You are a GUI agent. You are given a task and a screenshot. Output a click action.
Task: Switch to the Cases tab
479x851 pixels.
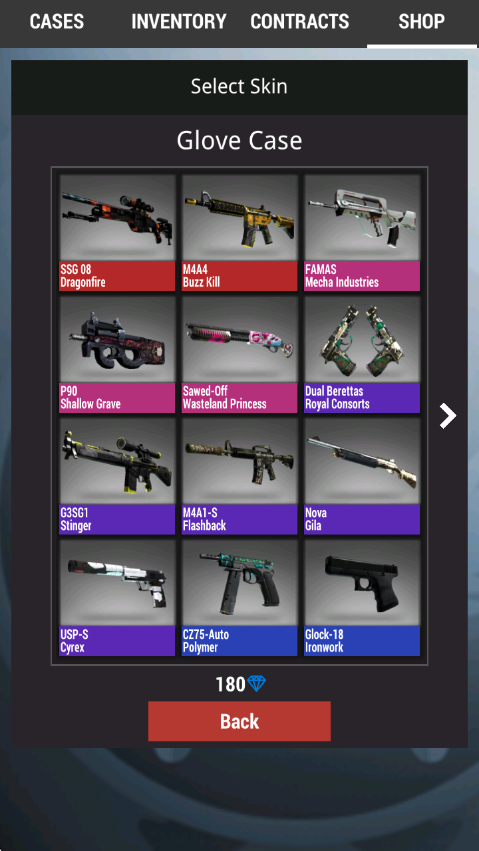[x=56, y=22]
